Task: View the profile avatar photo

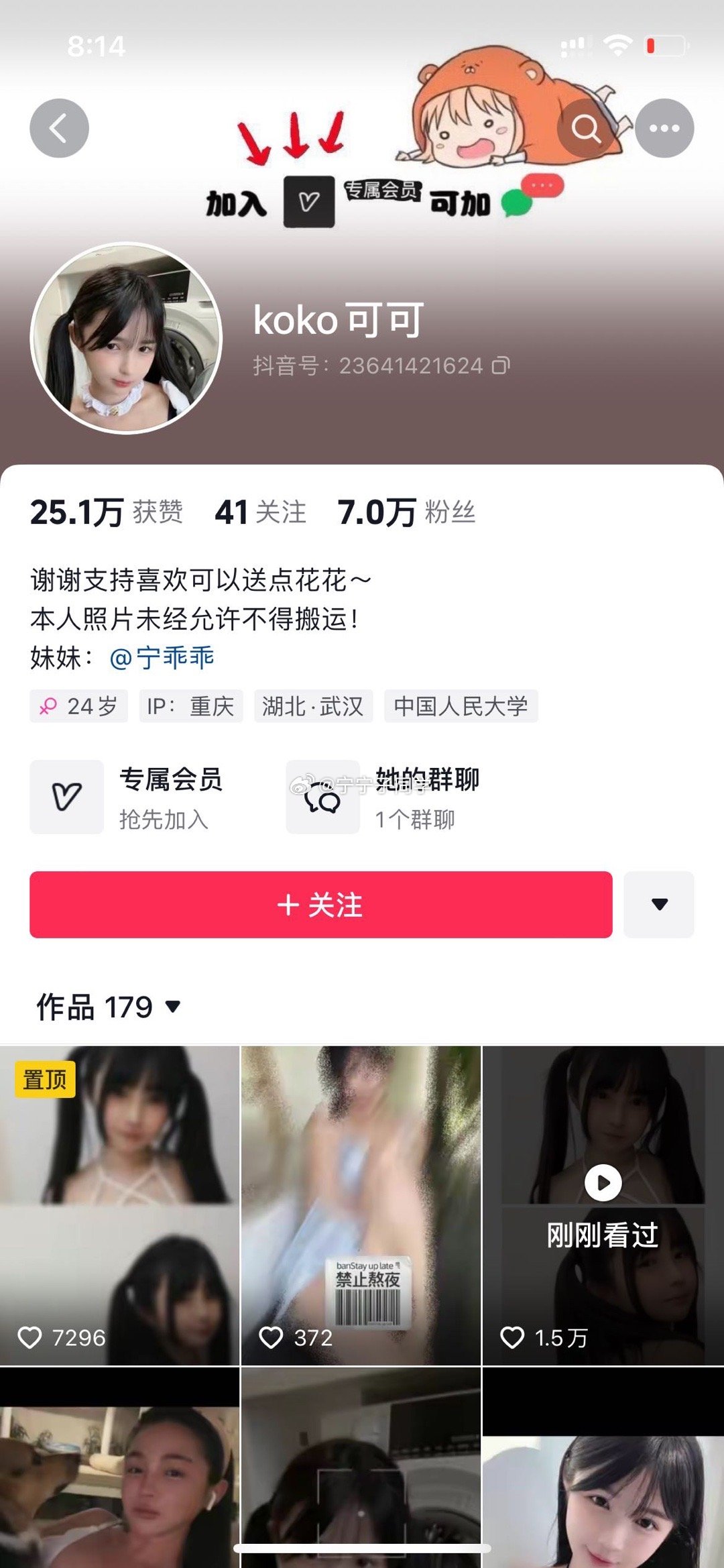Action: [126, 338]
